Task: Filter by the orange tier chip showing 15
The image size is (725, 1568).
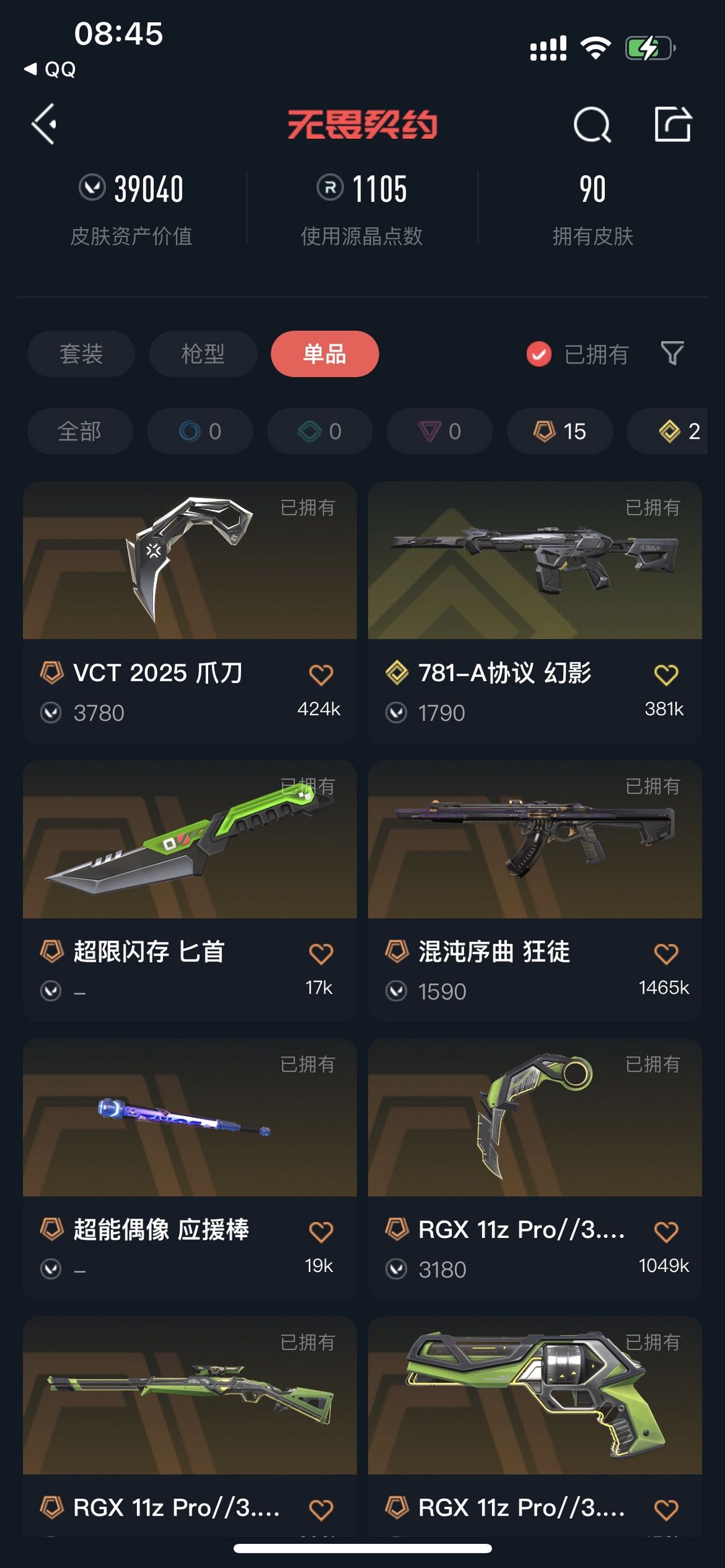Action: point(560,431)
